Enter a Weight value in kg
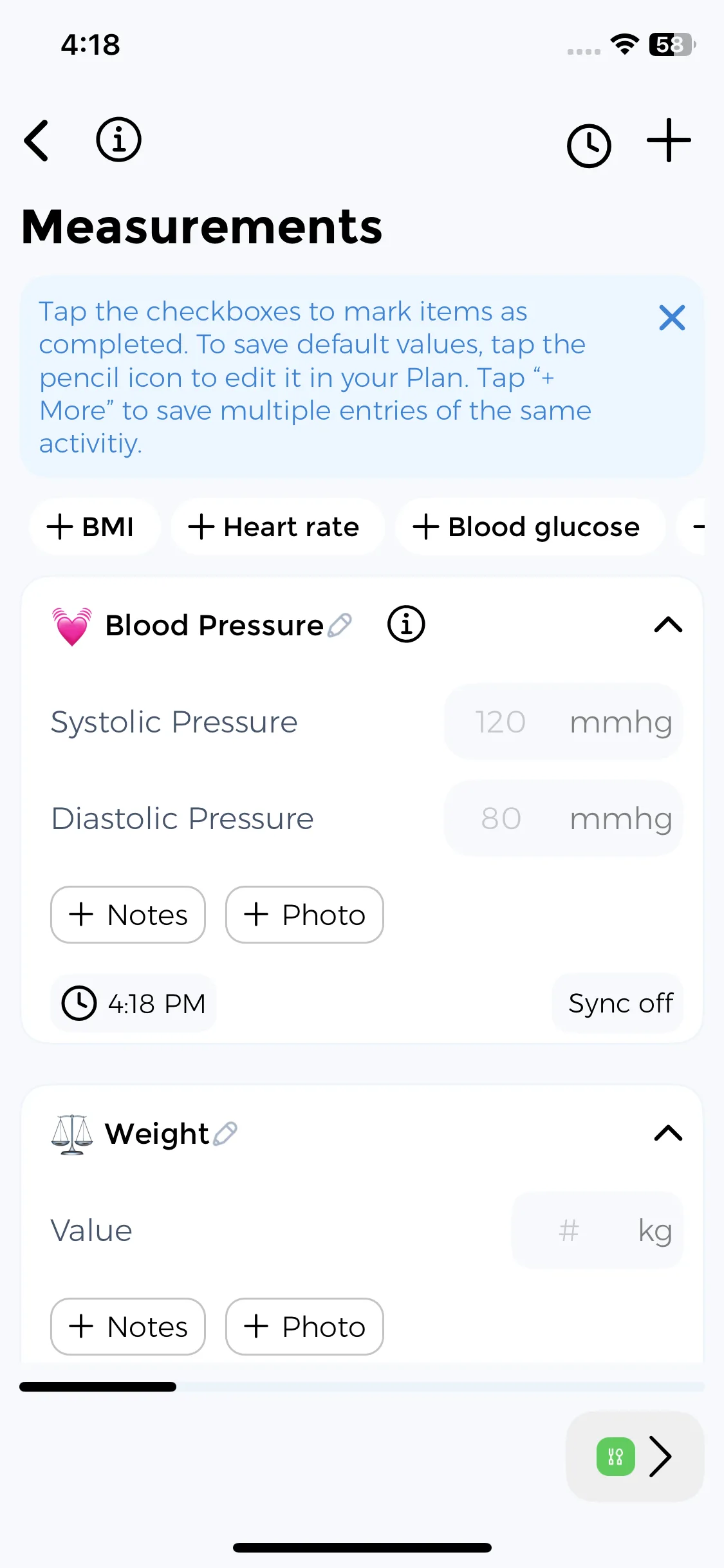The width and height of the screenshot is (724, 1568). (569, 1231)
